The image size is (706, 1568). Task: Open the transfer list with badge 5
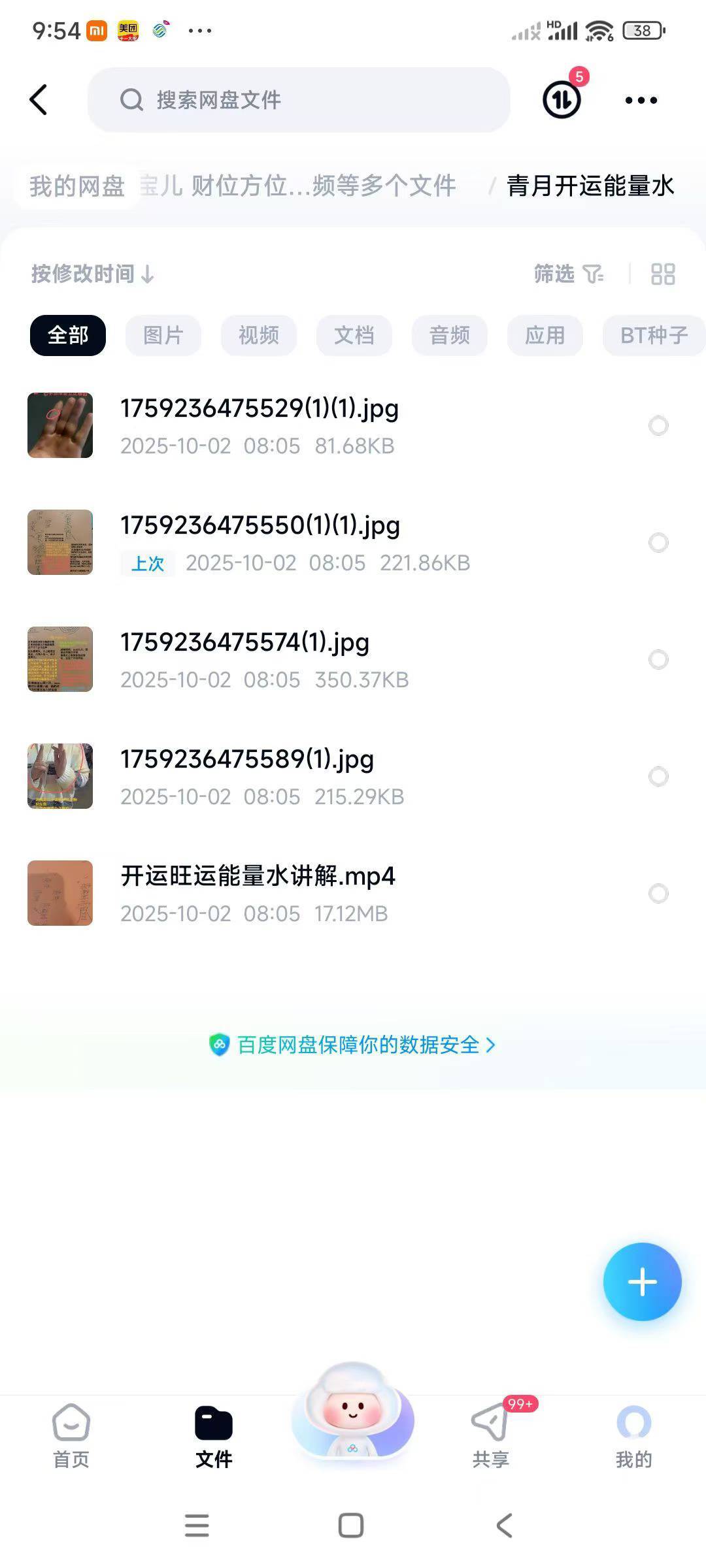561,100
